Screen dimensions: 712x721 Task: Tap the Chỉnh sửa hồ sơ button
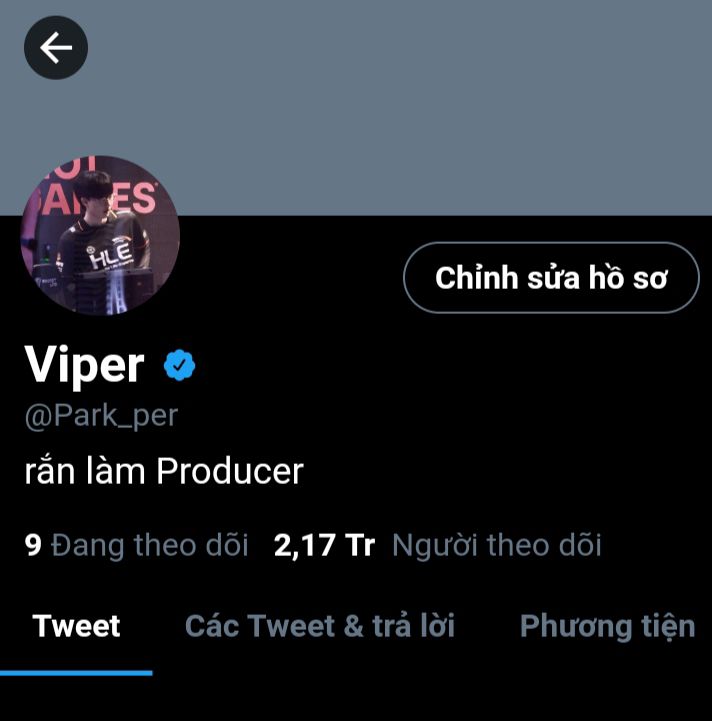tap(551, 278)
